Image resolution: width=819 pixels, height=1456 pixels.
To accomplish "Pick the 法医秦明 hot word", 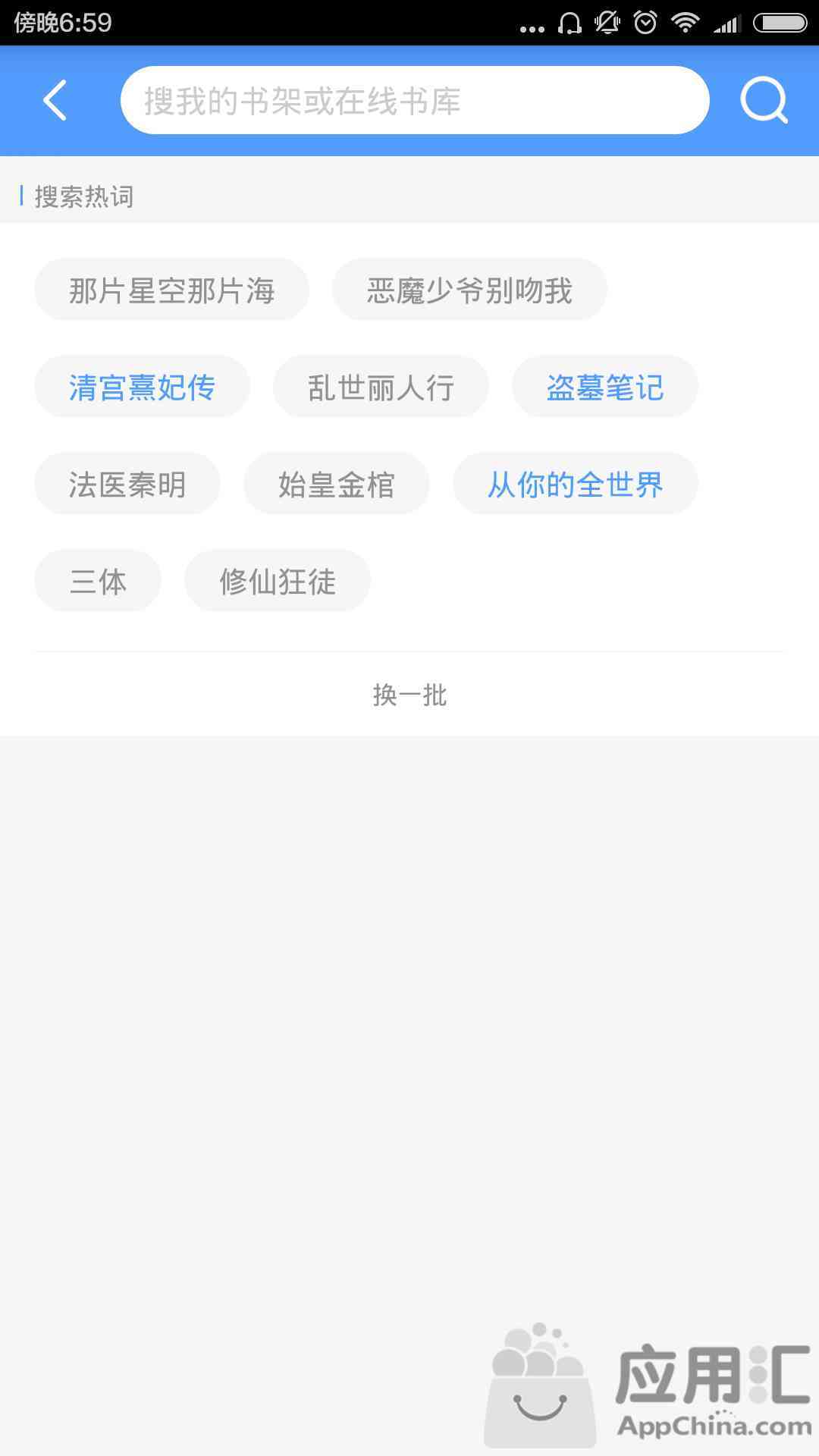I will click(x=127, y=484).
